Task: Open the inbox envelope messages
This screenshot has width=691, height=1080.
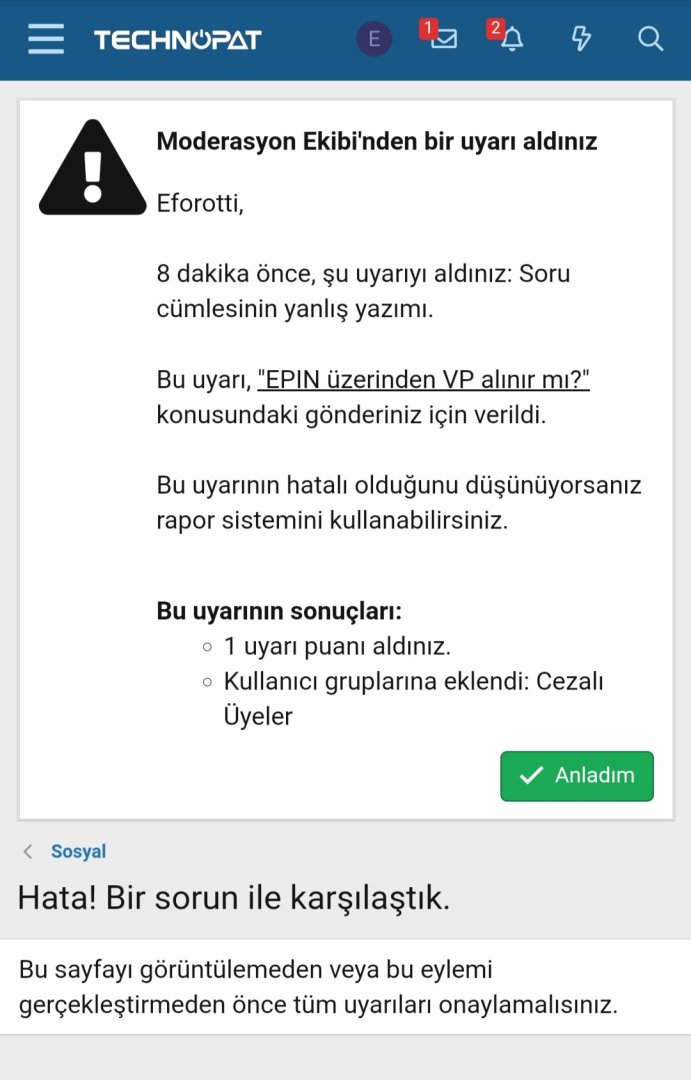Action: pos(443,39)
